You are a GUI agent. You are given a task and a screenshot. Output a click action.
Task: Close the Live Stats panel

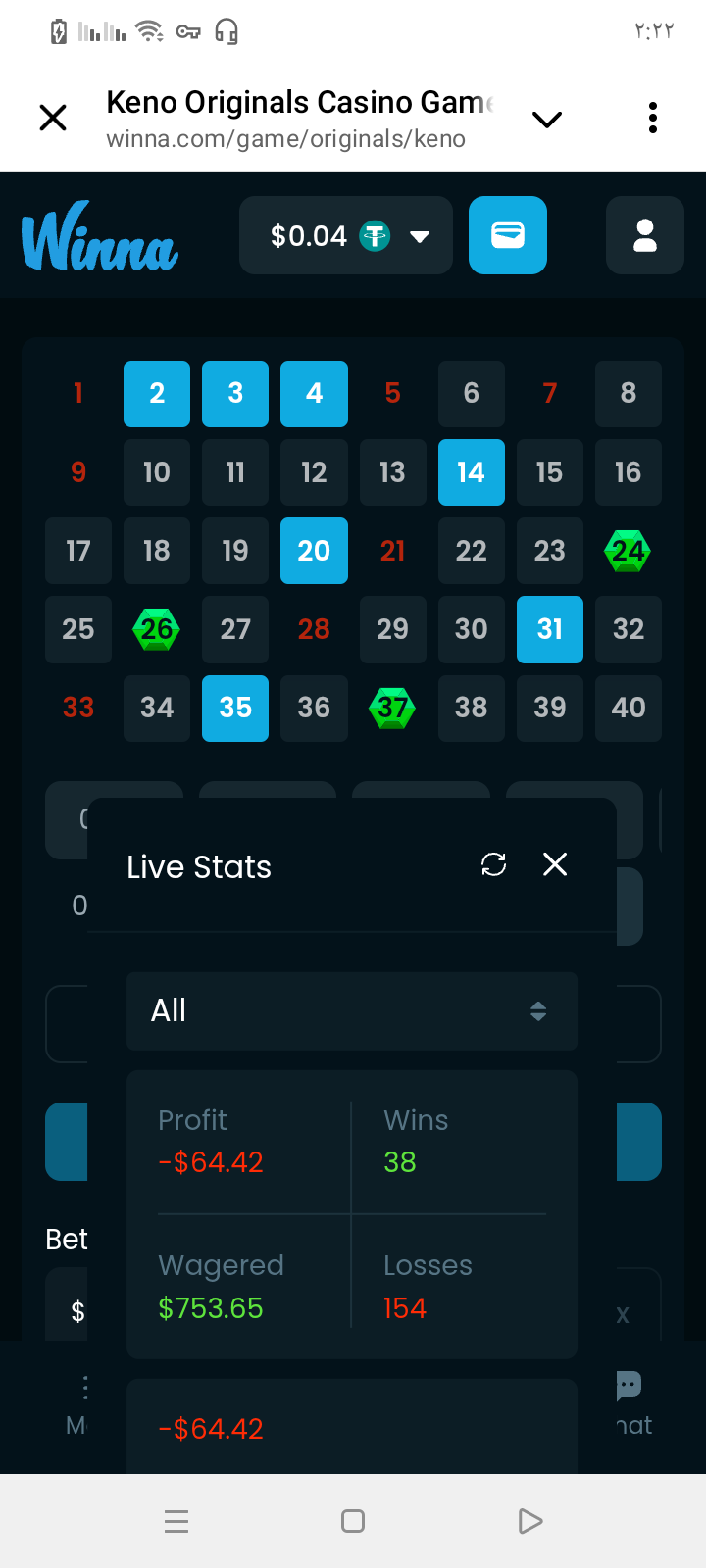click(x=555, y=864)
